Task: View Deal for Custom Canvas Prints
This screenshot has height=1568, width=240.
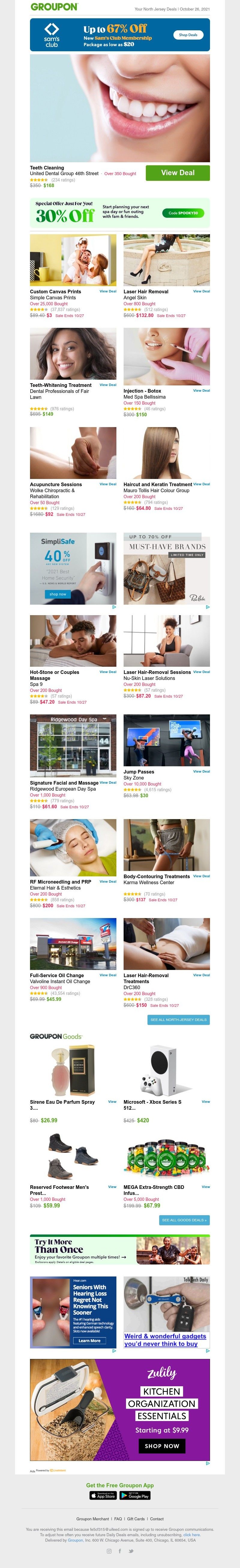Action: [x=108, y=291]
